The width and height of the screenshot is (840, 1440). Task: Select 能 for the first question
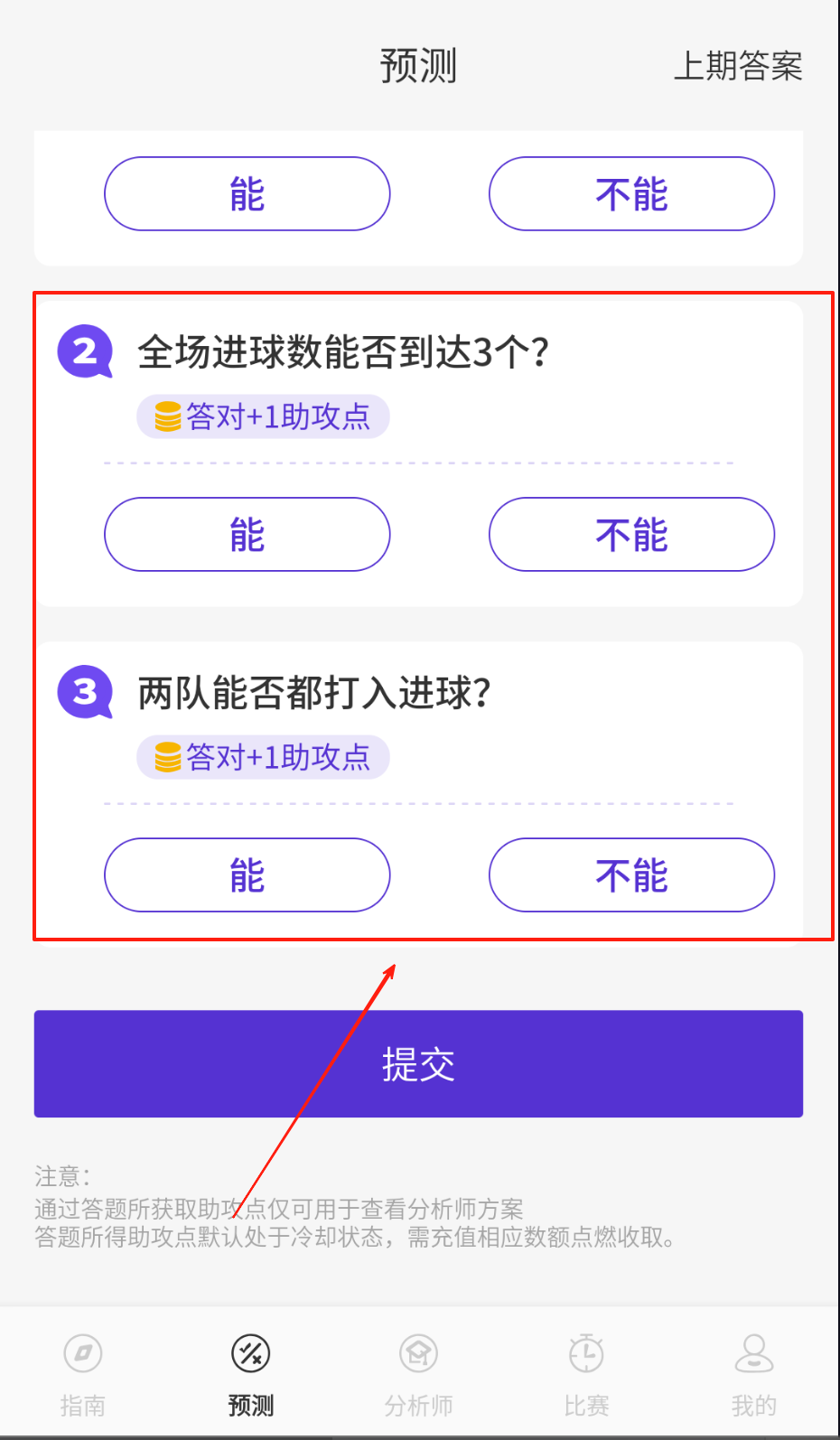click(247, 194)
